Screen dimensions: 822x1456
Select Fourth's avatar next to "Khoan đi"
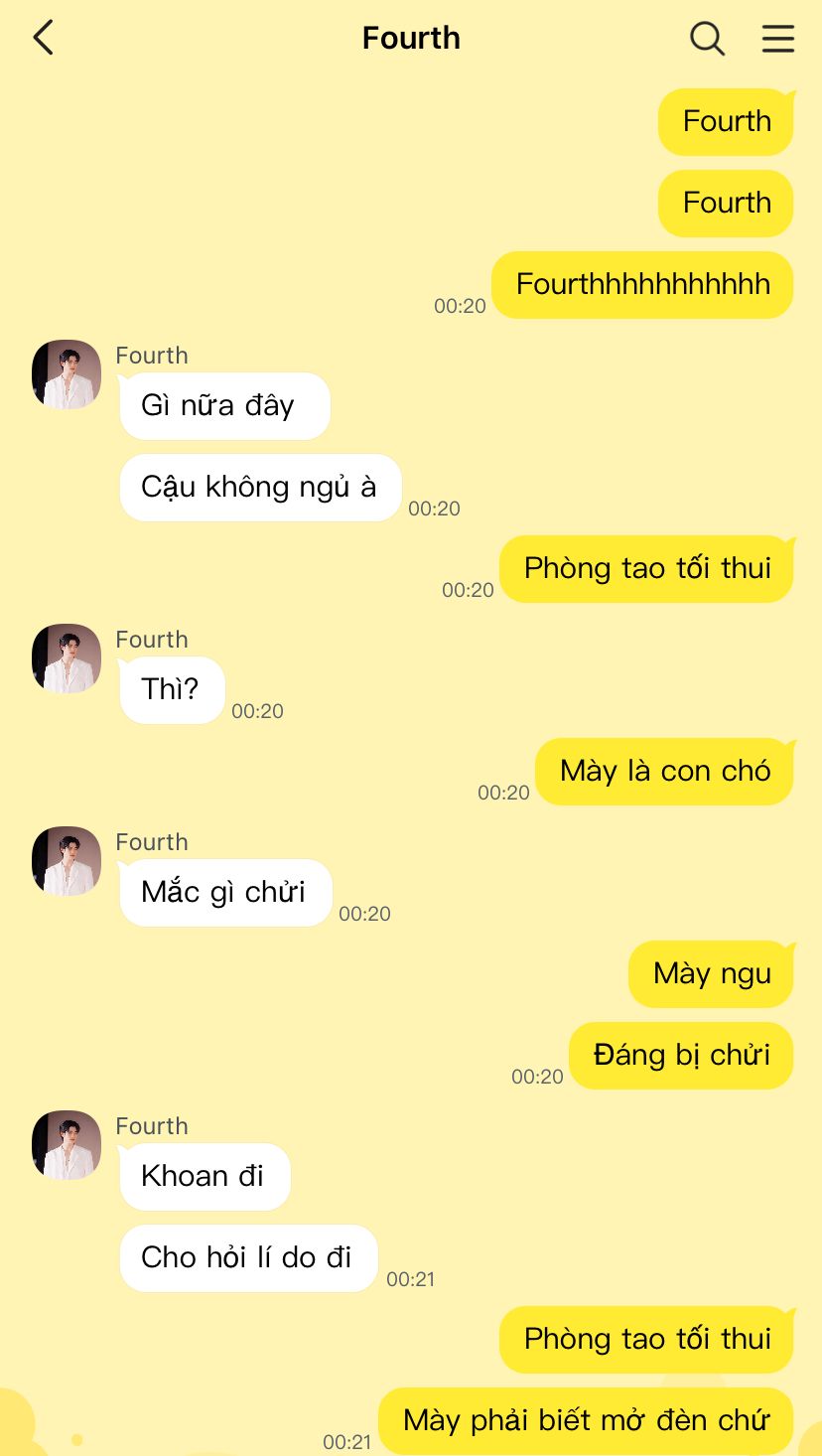(67, 1145)
